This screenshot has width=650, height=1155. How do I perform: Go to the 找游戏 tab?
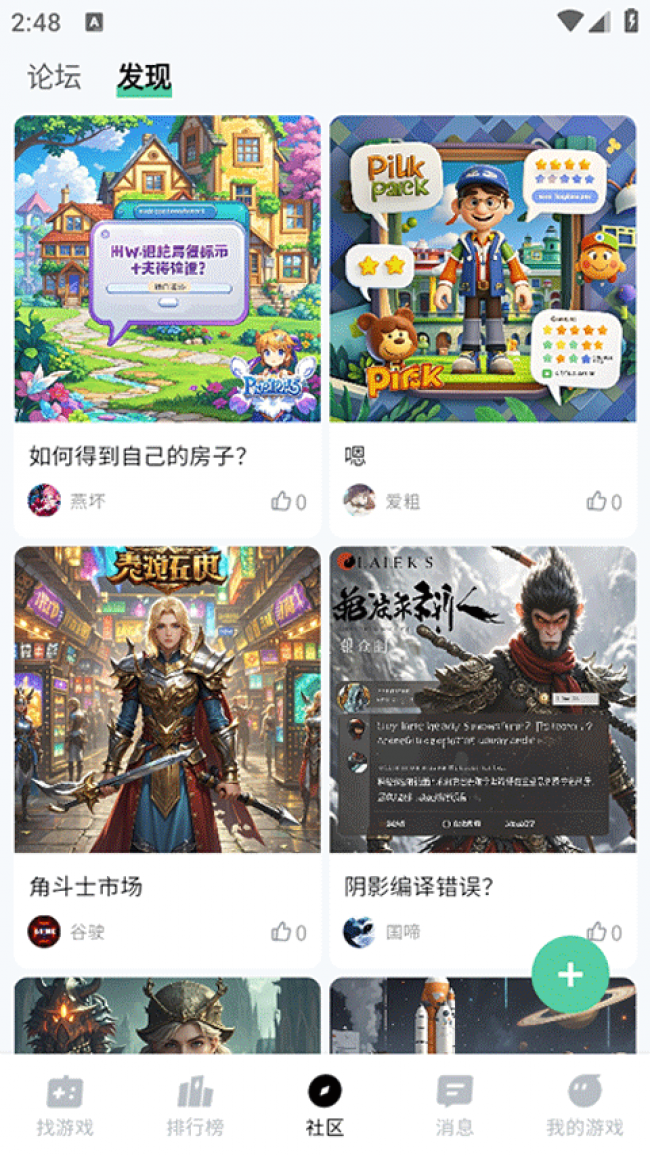tap(65, 1105)
